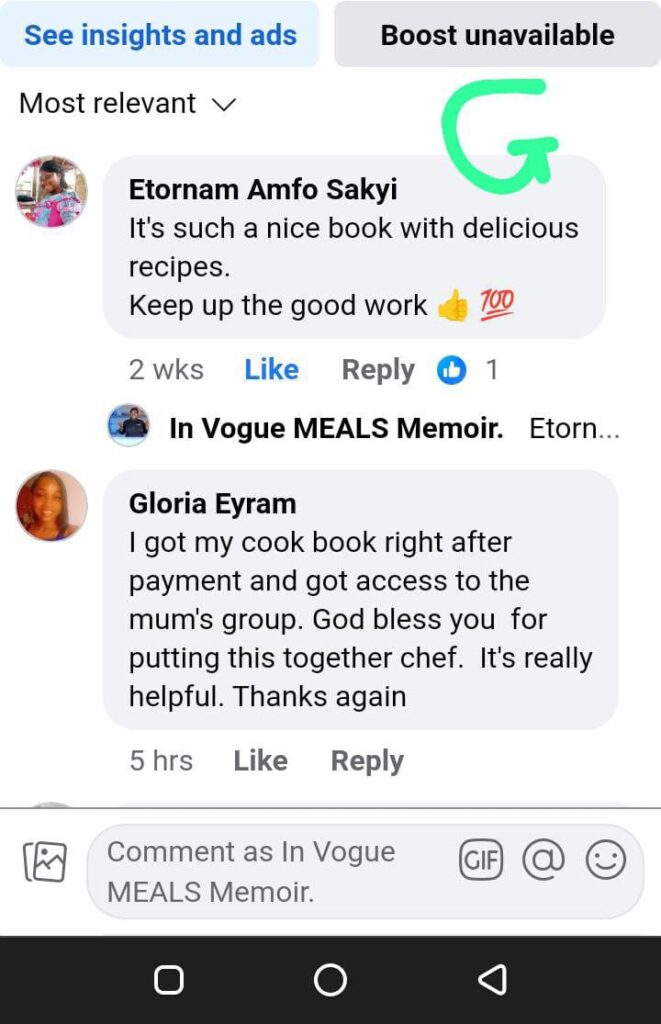Expand the Most relevant sort dropdown

coord(127,104)
